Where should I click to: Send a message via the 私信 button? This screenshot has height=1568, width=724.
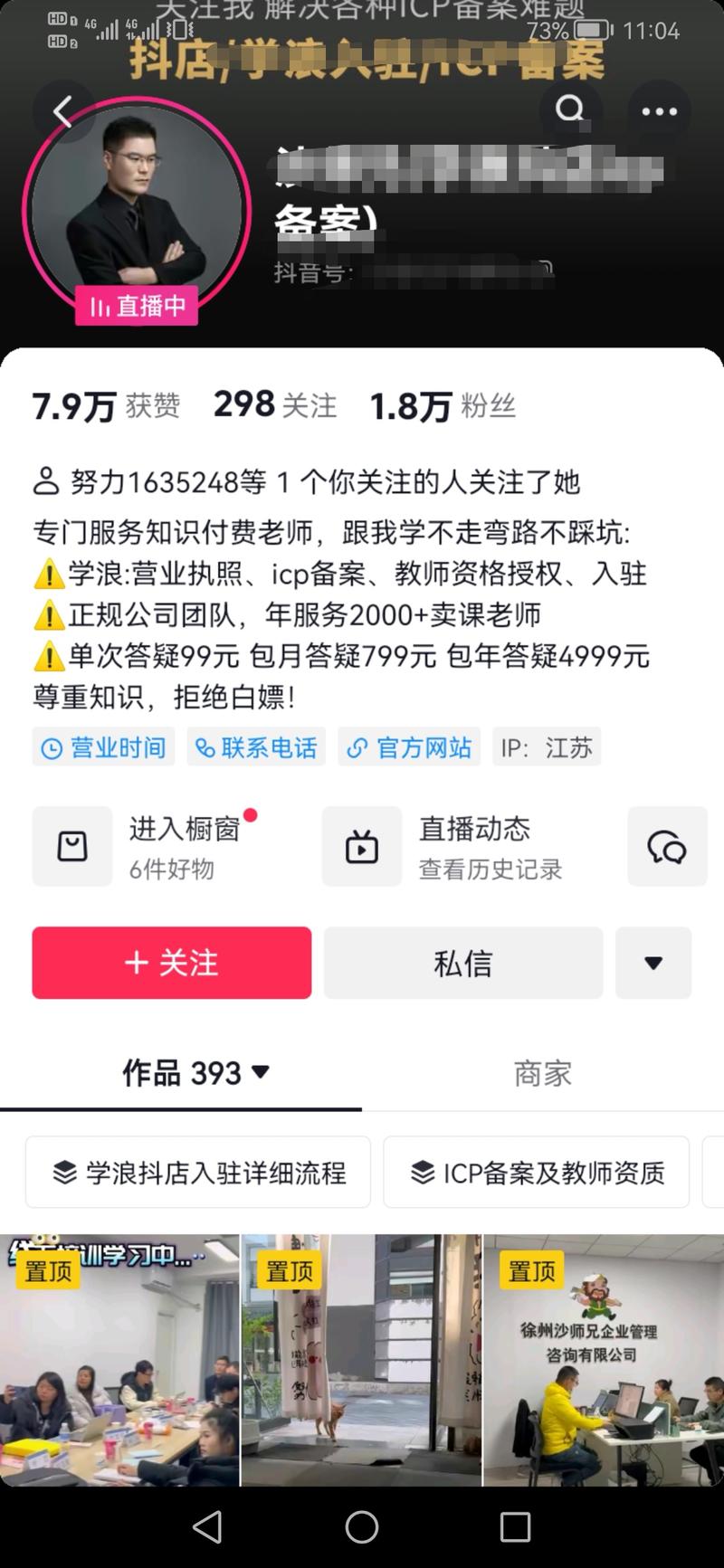[462, 963]
